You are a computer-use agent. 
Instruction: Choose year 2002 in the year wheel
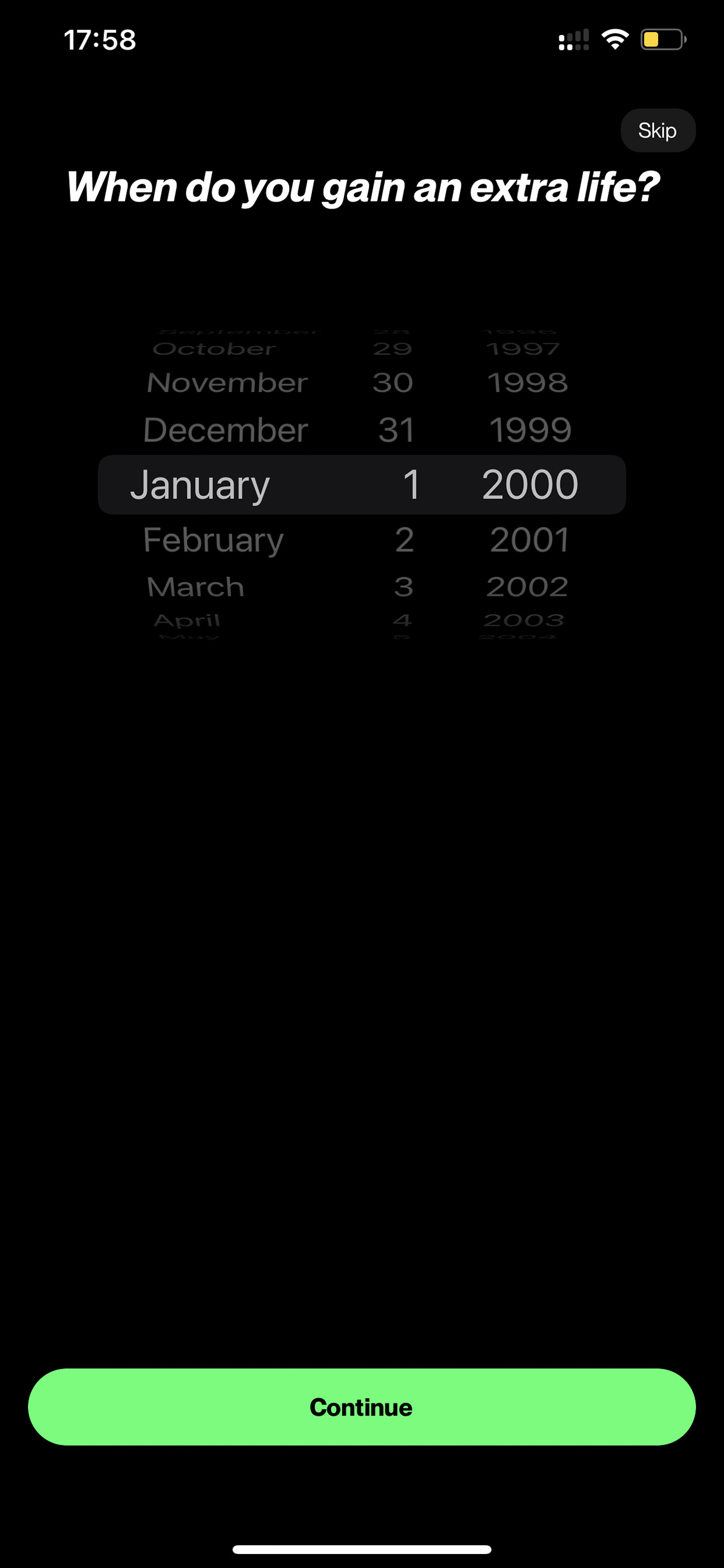point(527,587)
